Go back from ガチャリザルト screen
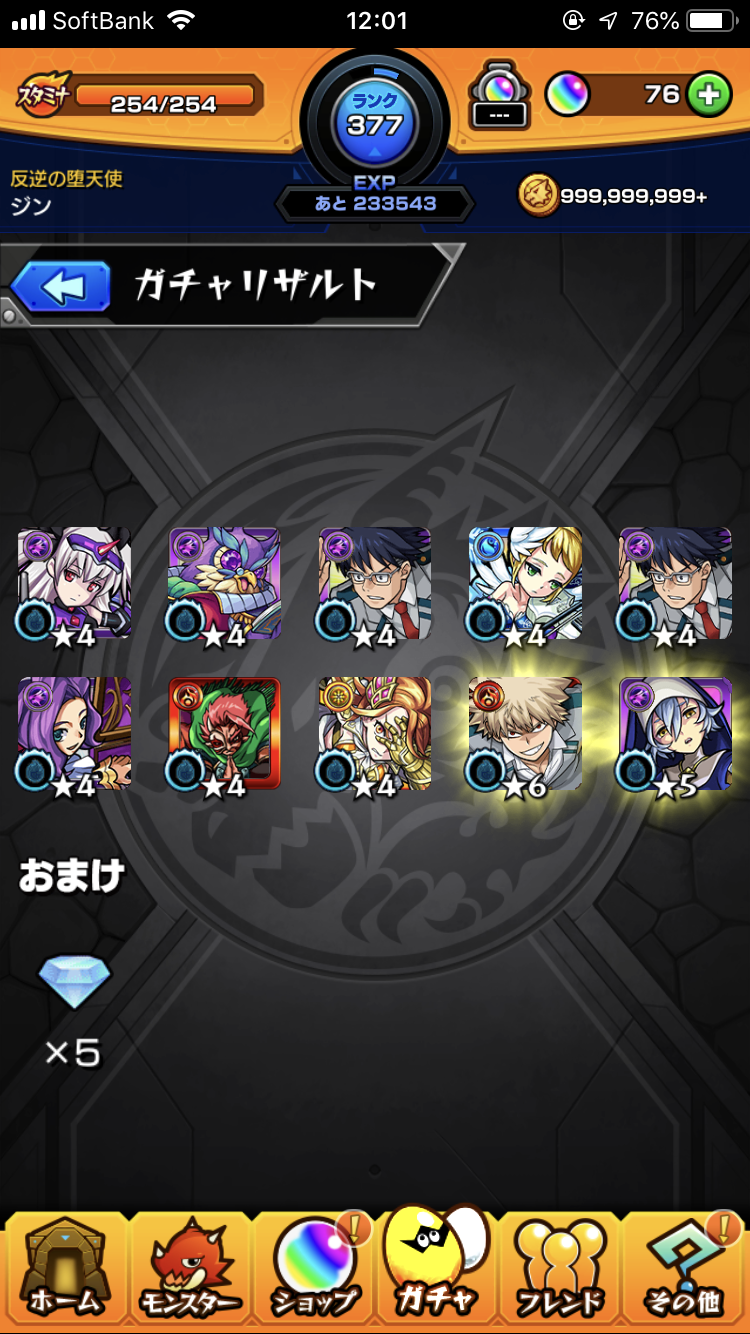750x1334 pixels. (x=62, y=288)
